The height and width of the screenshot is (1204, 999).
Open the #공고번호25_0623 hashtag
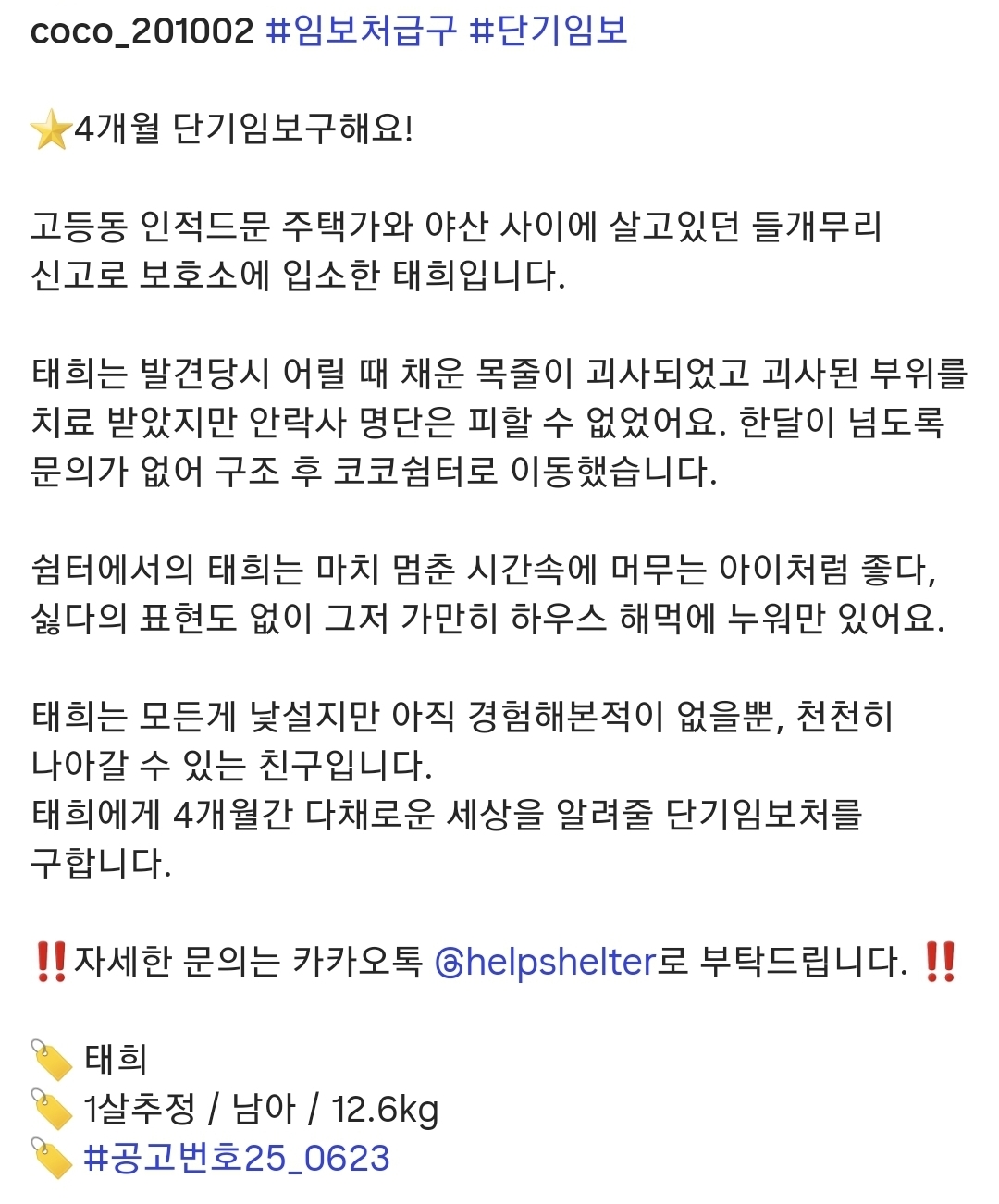[237, 1158]
